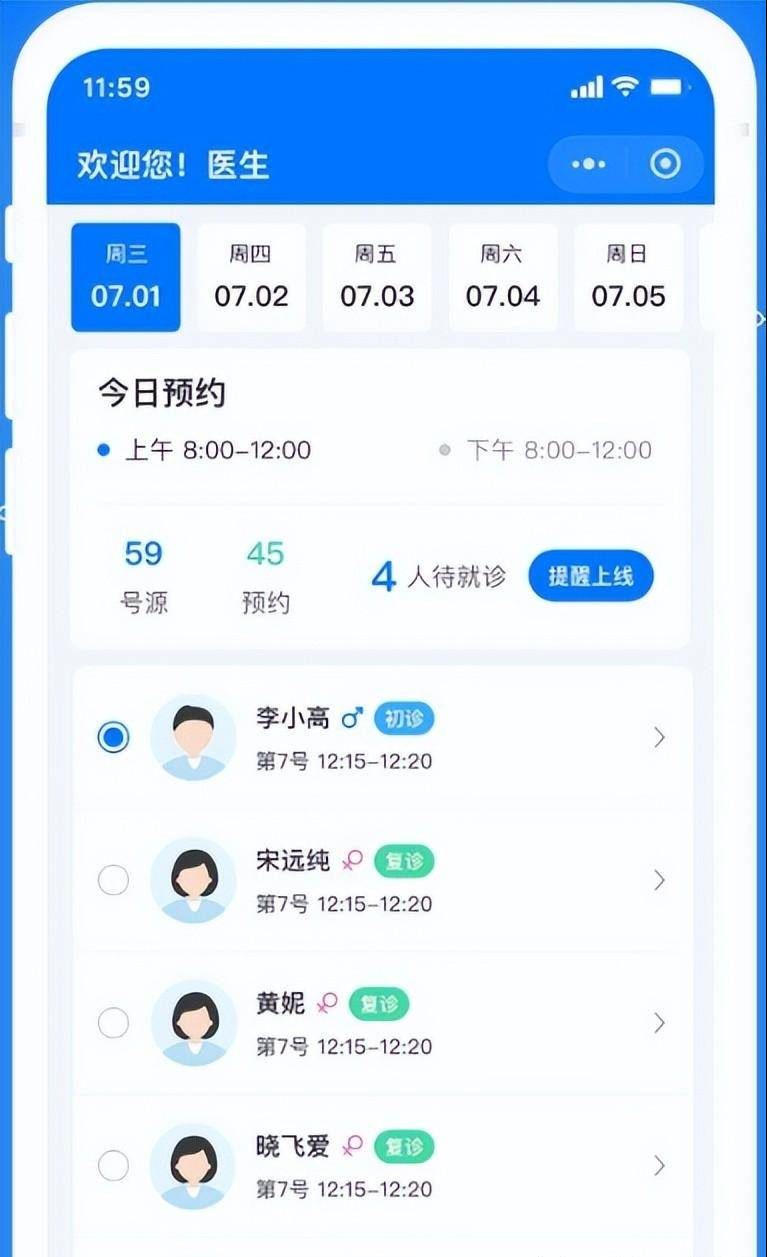Select the 上午 8:00-12:00 session
This screenshot has width=767, height=1257.
[206, 450]
